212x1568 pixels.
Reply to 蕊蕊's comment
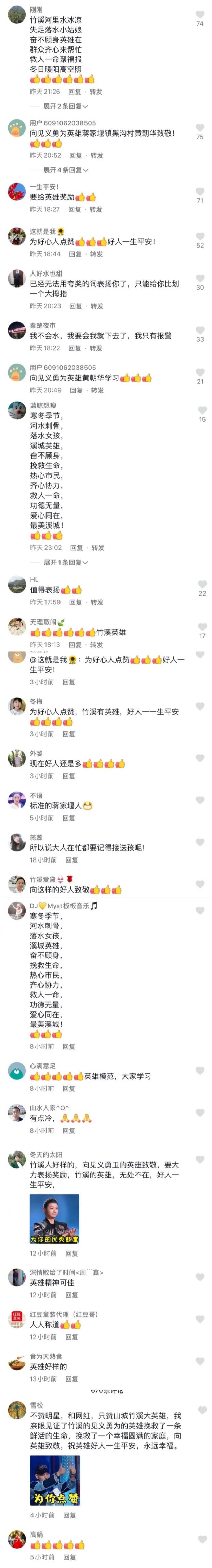point(71,860)
